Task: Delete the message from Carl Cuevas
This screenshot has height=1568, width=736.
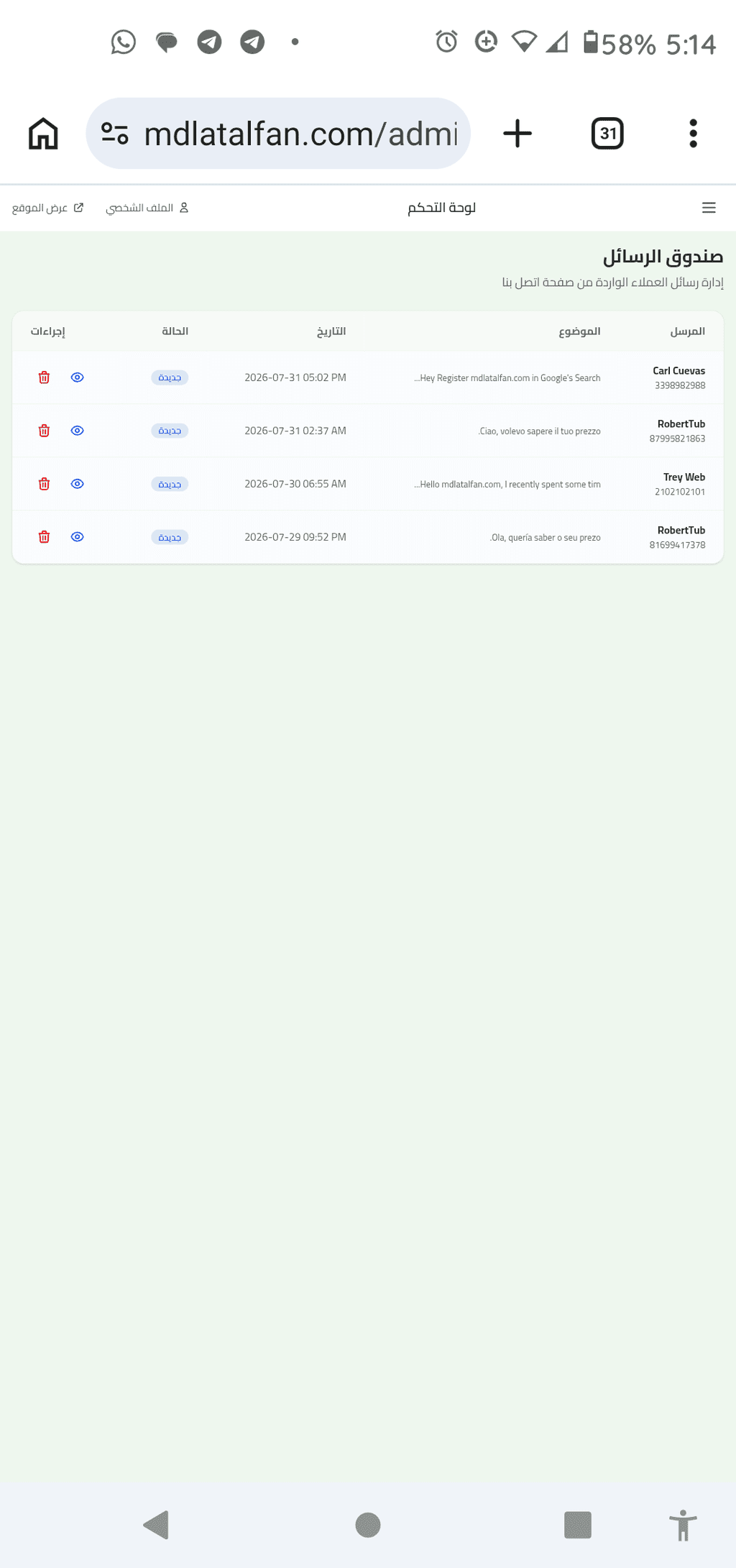Action: click(x=44, y=377)
